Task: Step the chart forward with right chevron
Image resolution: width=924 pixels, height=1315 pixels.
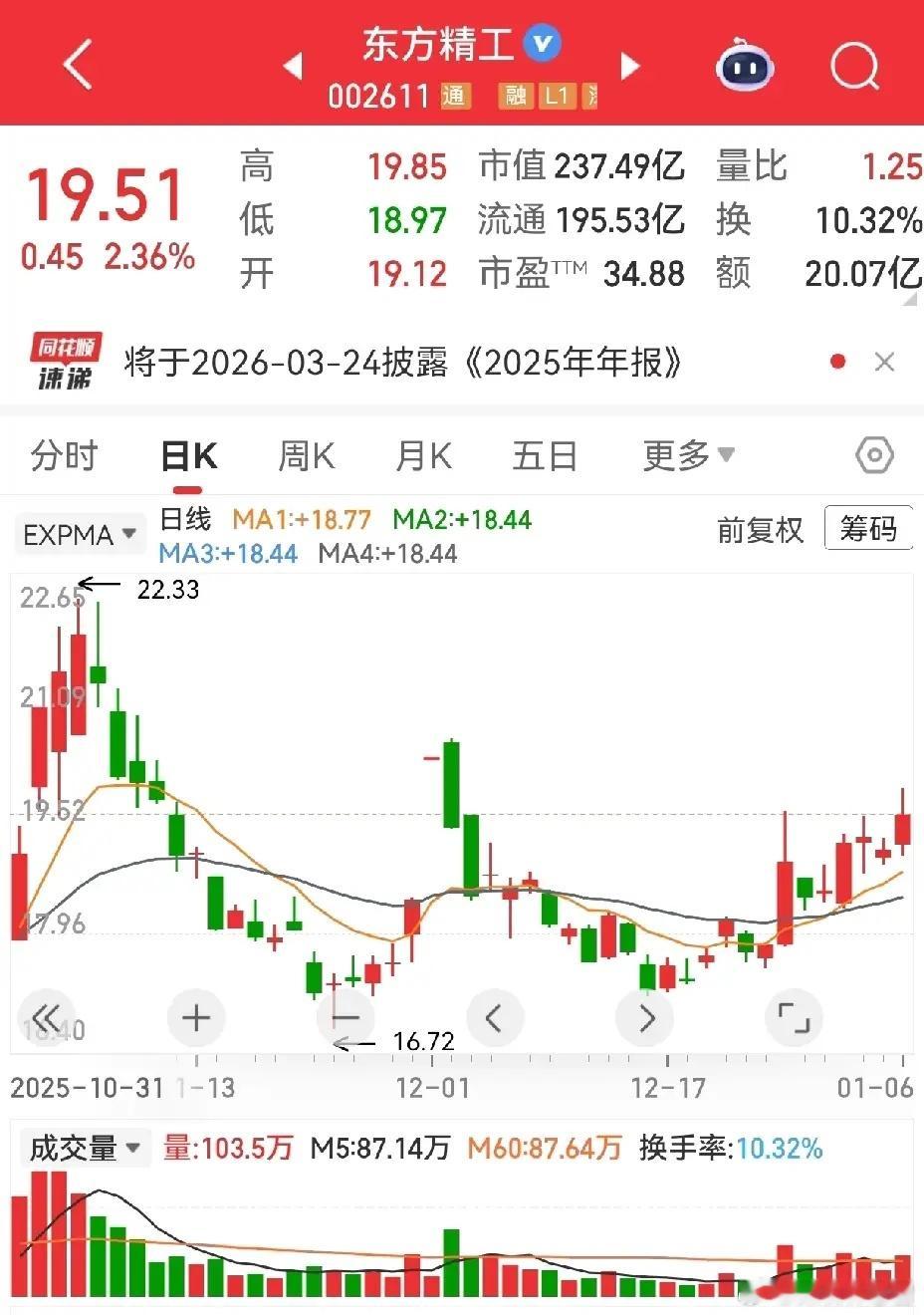Action: tap(644, 1017)
